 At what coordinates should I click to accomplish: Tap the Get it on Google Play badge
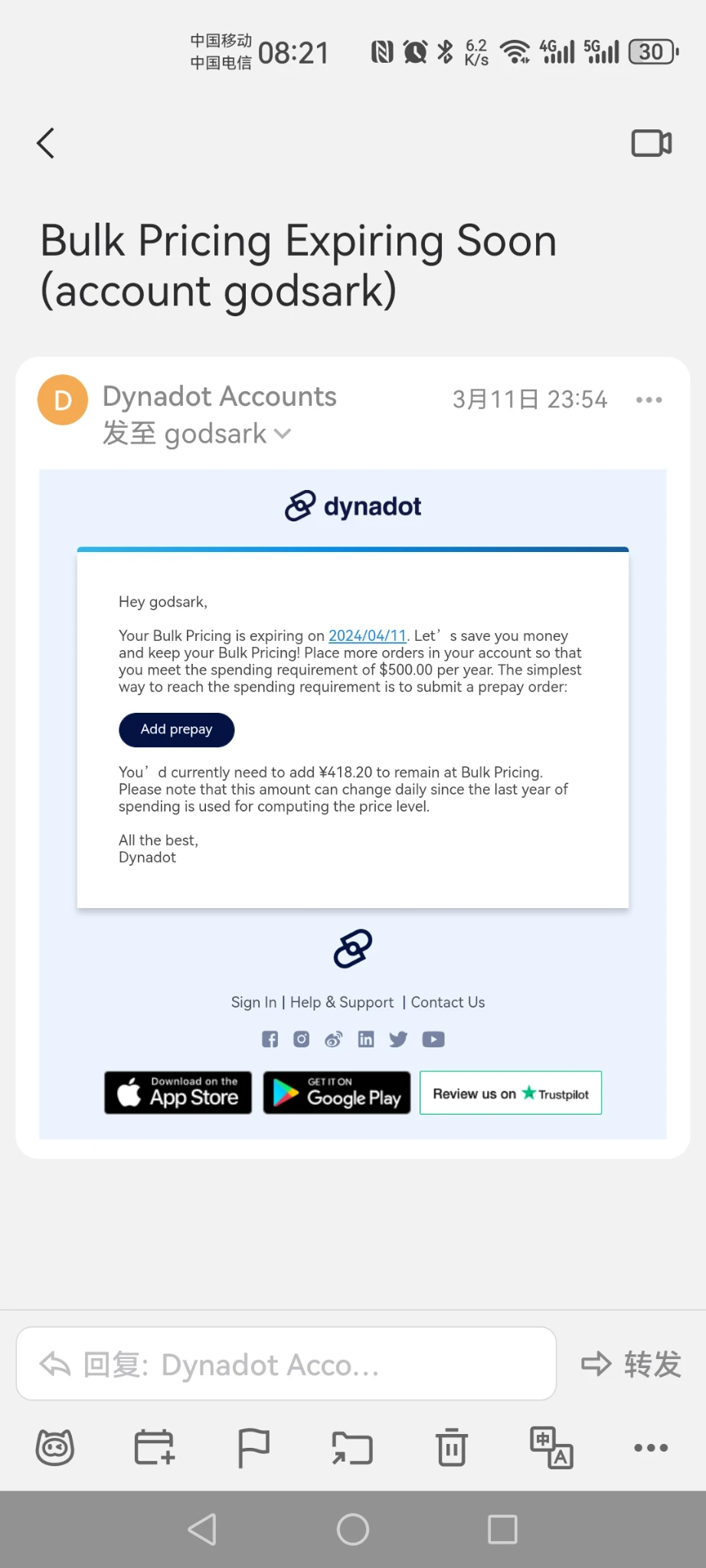(x=337, y=1093)
